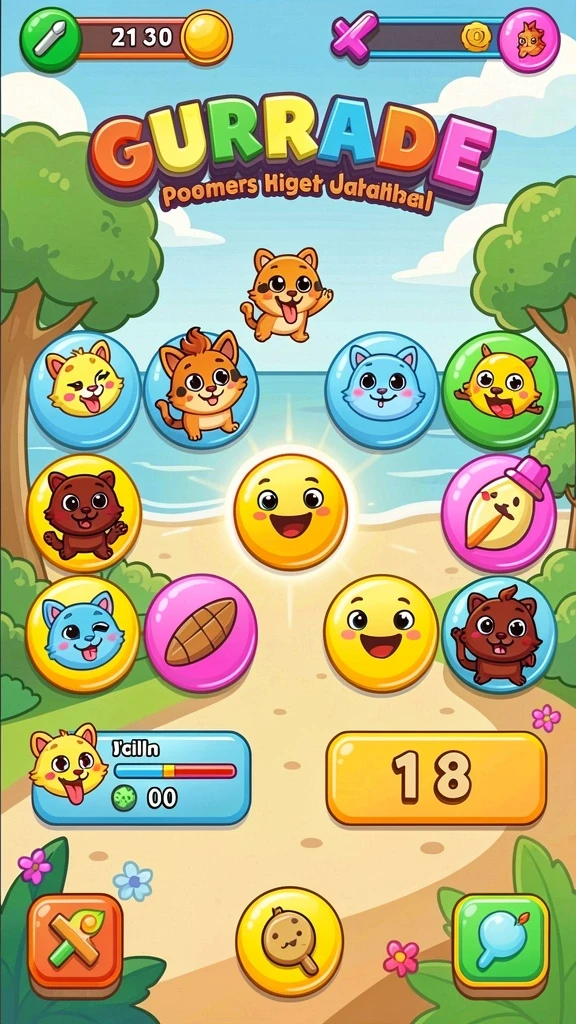Tap the green pencil button
The width and height of the screenshot is (576, 1024).
click(51, 40)
